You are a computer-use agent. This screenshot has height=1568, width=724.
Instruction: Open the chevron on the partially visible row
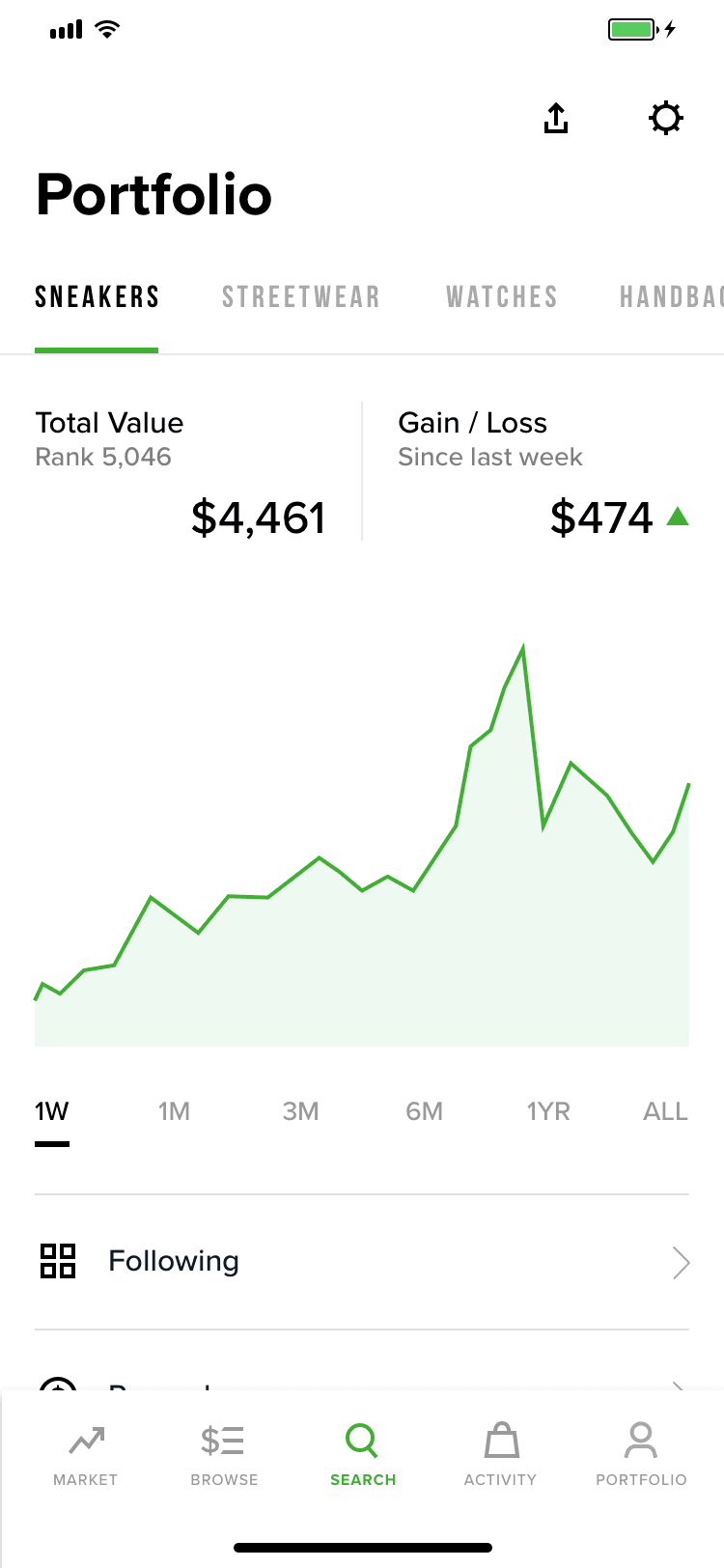click(682, 1386)
